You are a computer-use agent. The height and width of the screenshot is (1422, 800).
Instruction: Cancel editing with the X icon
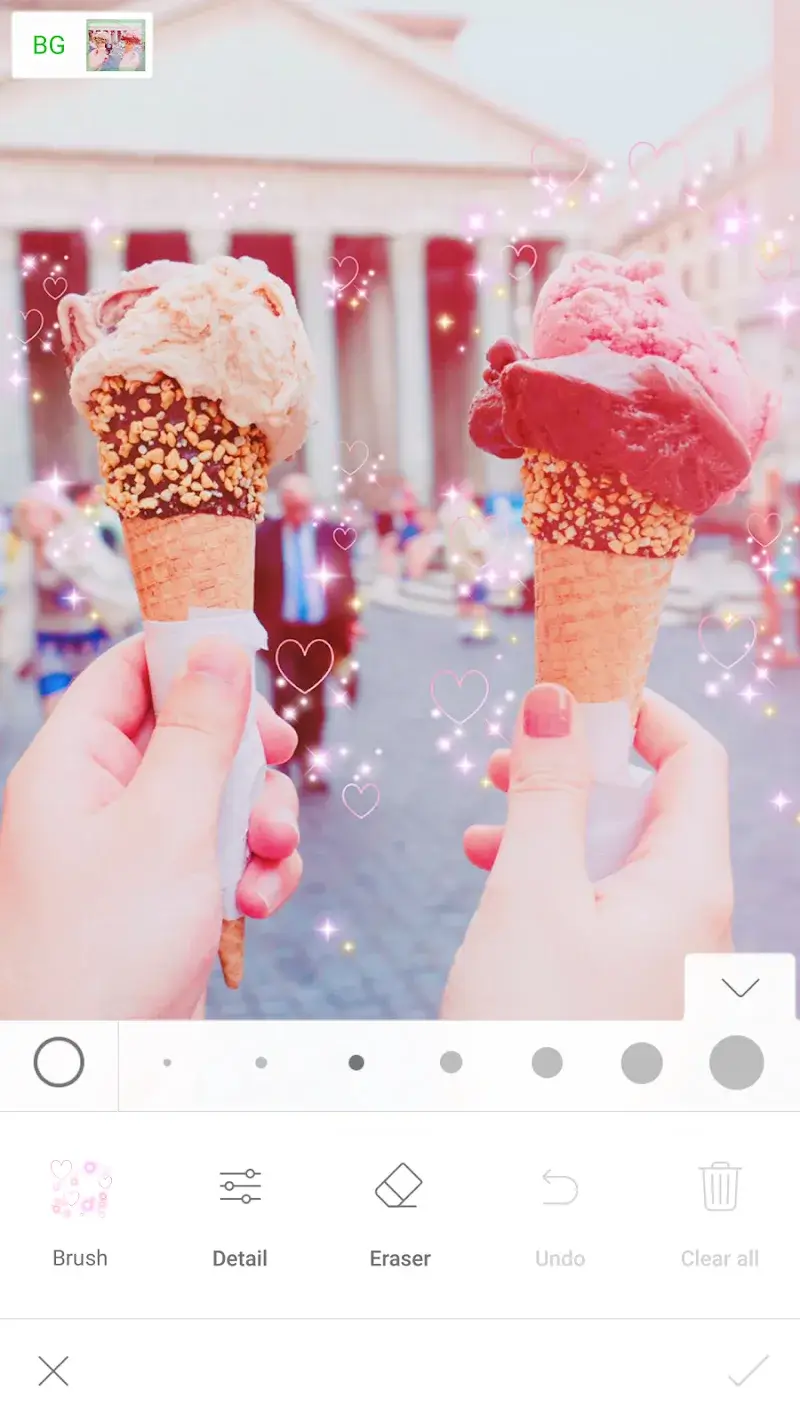(53, 1372)
